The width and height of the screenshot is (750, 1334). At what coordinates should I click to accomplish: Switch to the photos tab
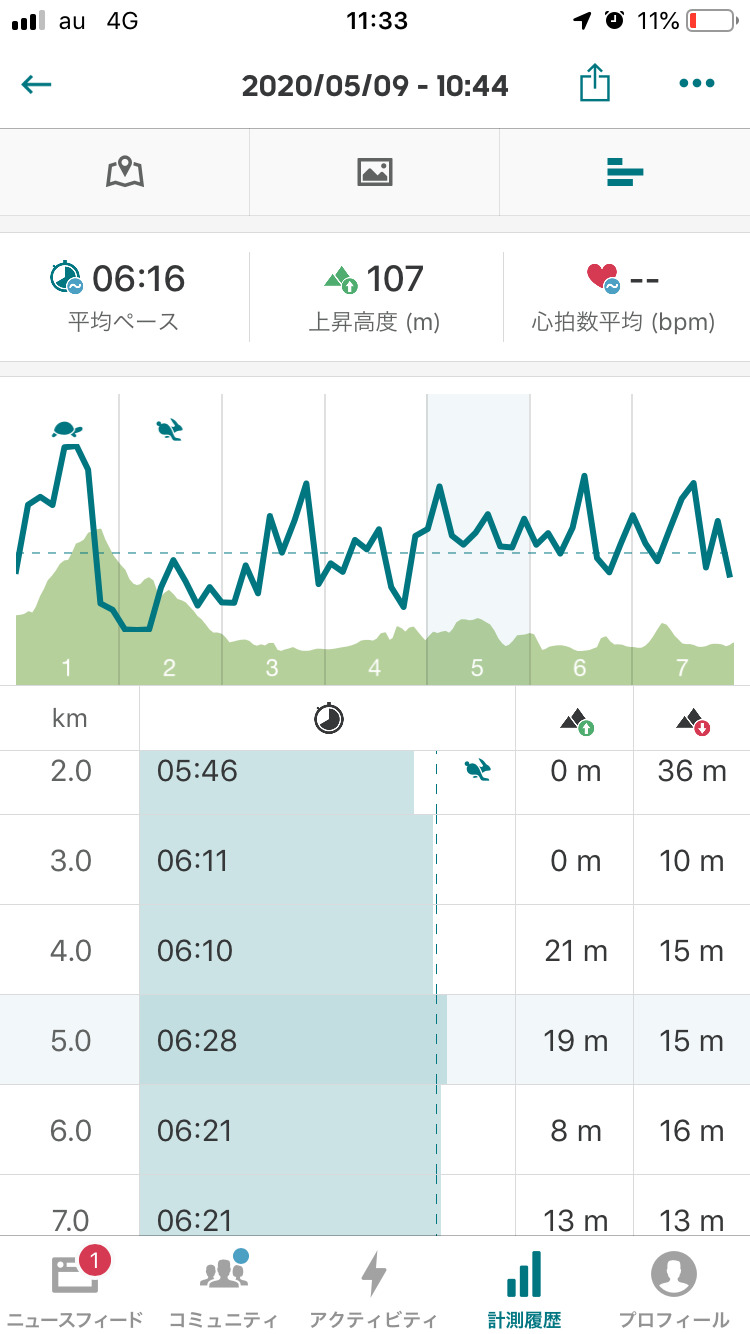[374, 172]
